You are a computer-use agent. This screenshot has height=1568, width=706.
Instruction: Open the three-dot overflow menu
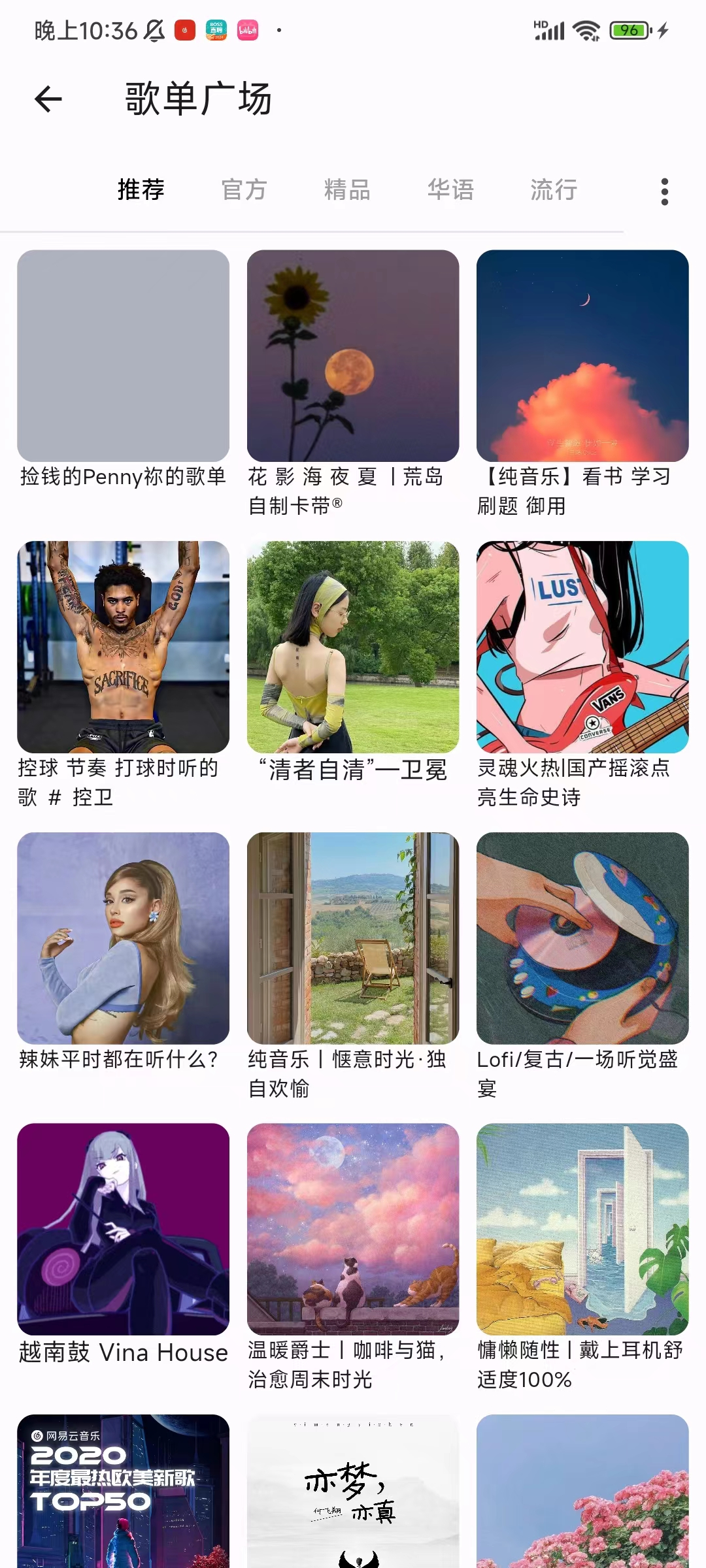tap(664, 190)
